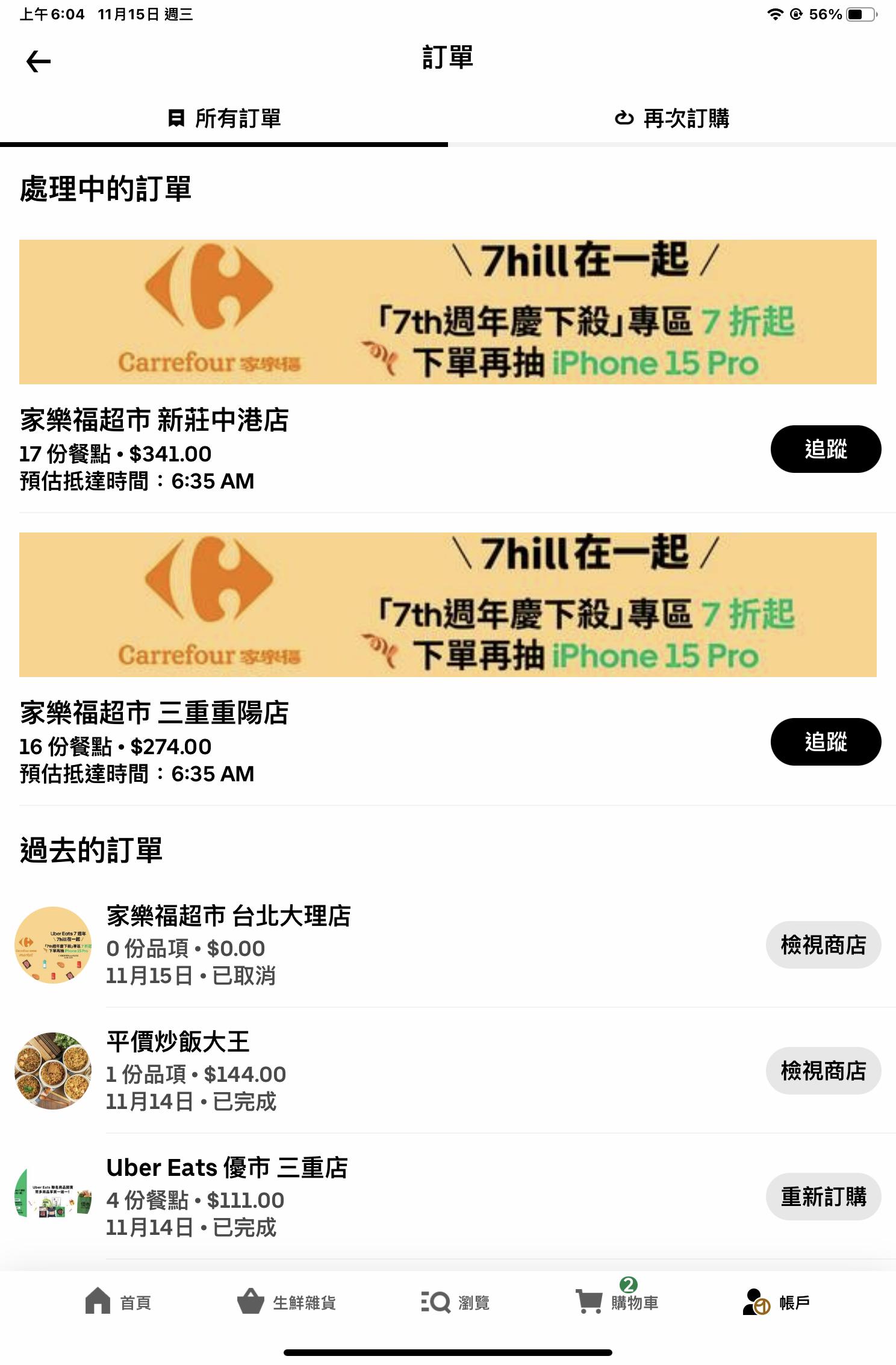The height and width of the screenshot is (1365, 896).
Task: Switch to the 再次訂購 tab
Action: click(x=671, y=118)
